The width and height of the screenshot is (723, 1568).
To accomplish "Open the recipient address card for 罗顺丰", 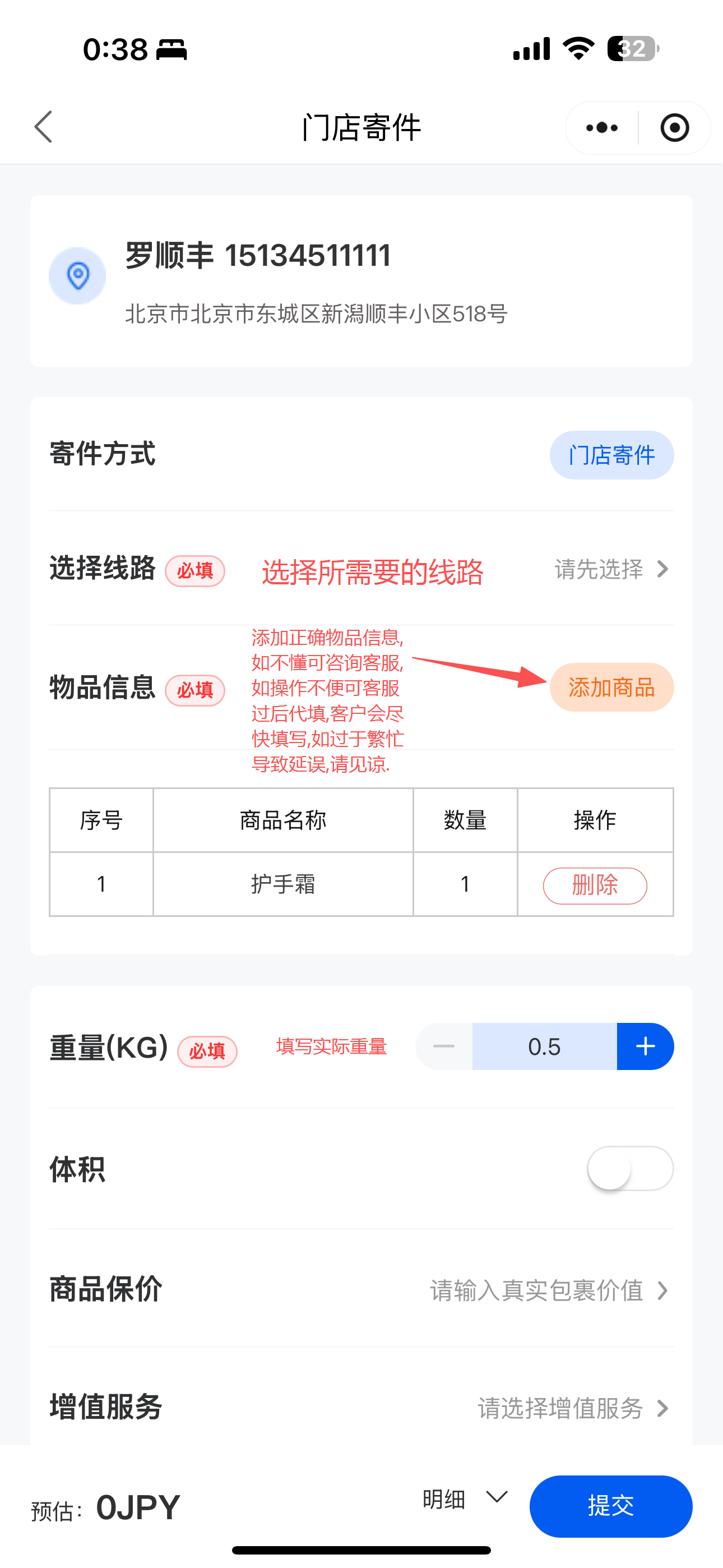I will (x=360, y=280).
